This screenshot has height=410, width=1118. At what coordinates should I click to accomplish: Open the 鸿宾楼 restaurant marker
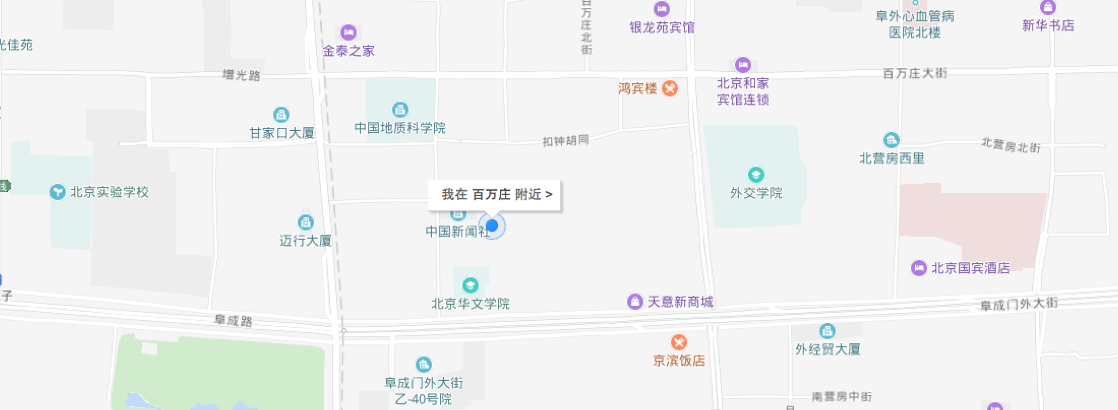tap(670, 89)
